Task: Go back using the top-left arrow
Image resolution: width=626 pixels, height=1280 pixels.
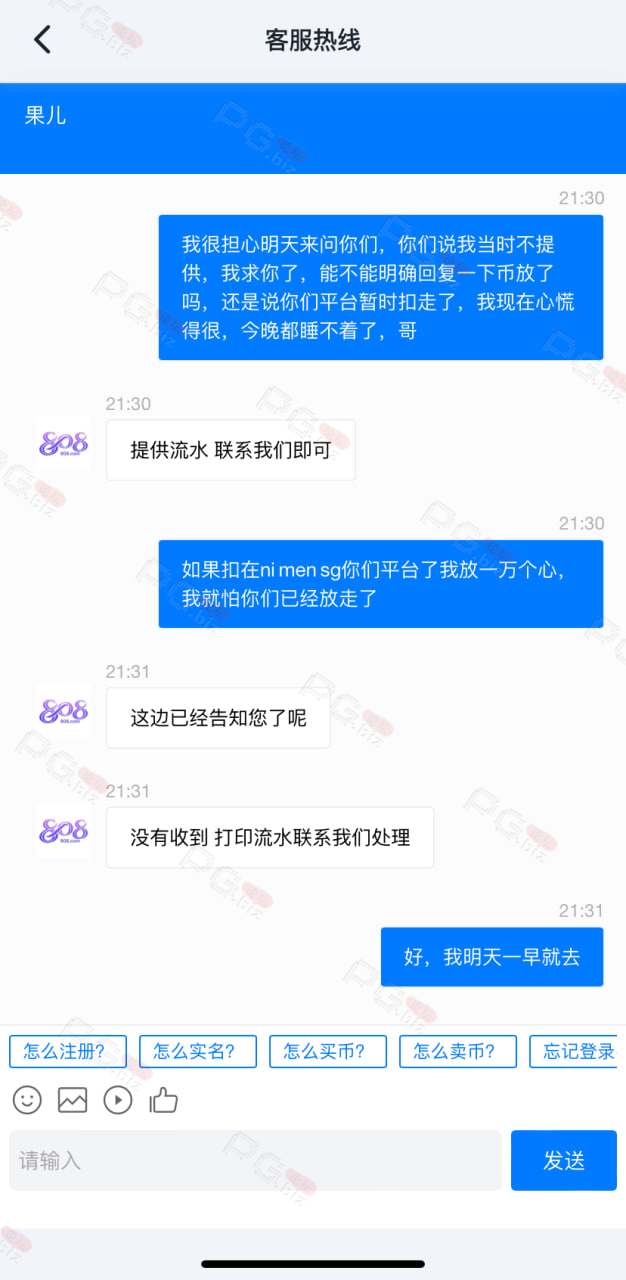Action: click(42, 40)
